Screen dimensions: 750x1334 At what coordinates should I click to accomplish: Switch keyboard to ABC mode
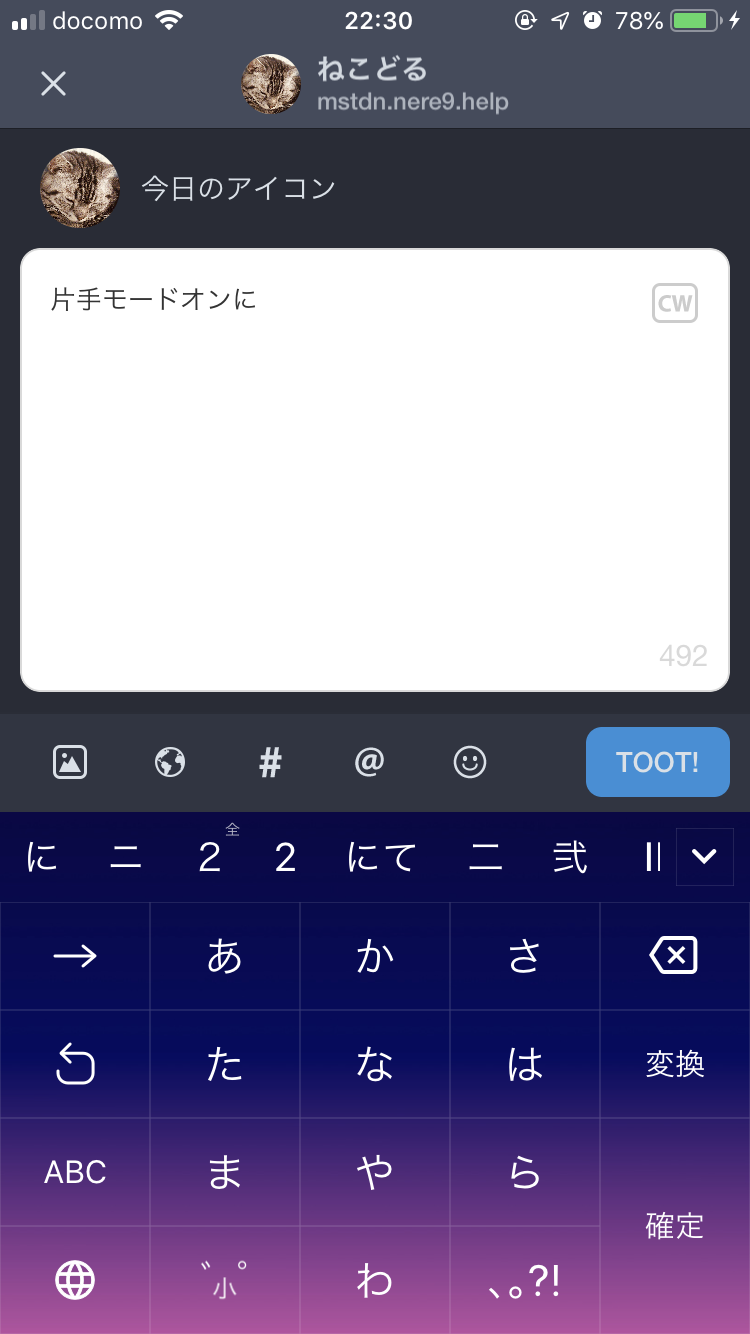coord(75,1172)
